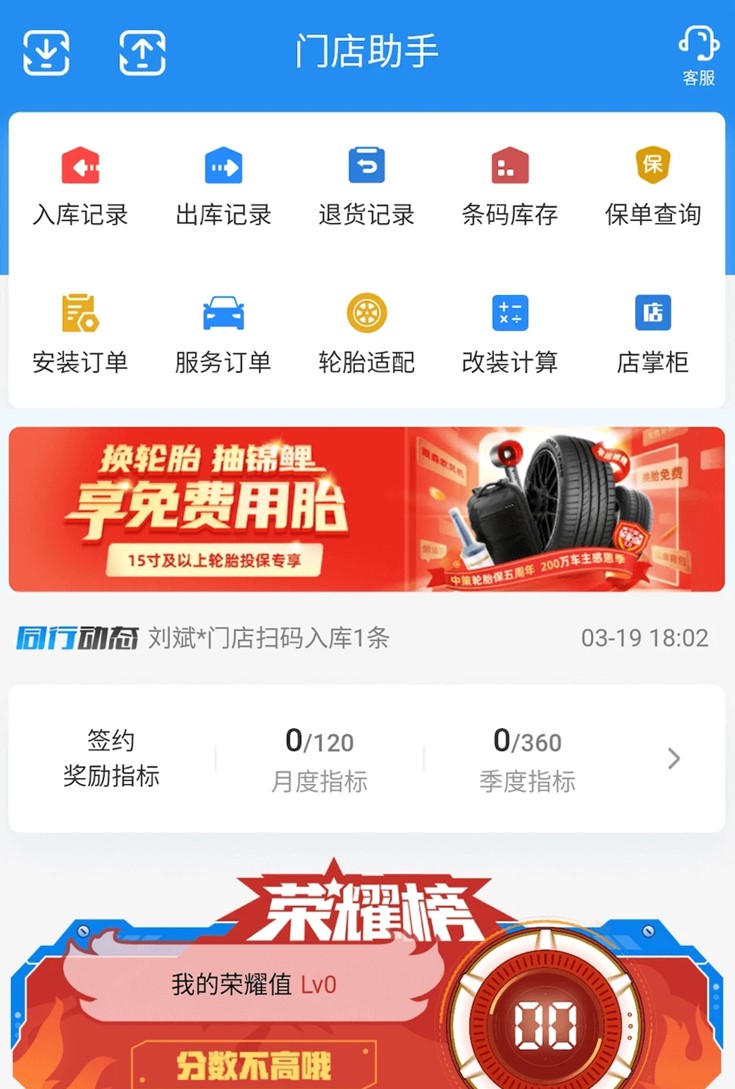Open the 入库记录 (inbound records) icon
This screenshot has width=735, height=1089.
pyautogui.click(x=82, y=185)
